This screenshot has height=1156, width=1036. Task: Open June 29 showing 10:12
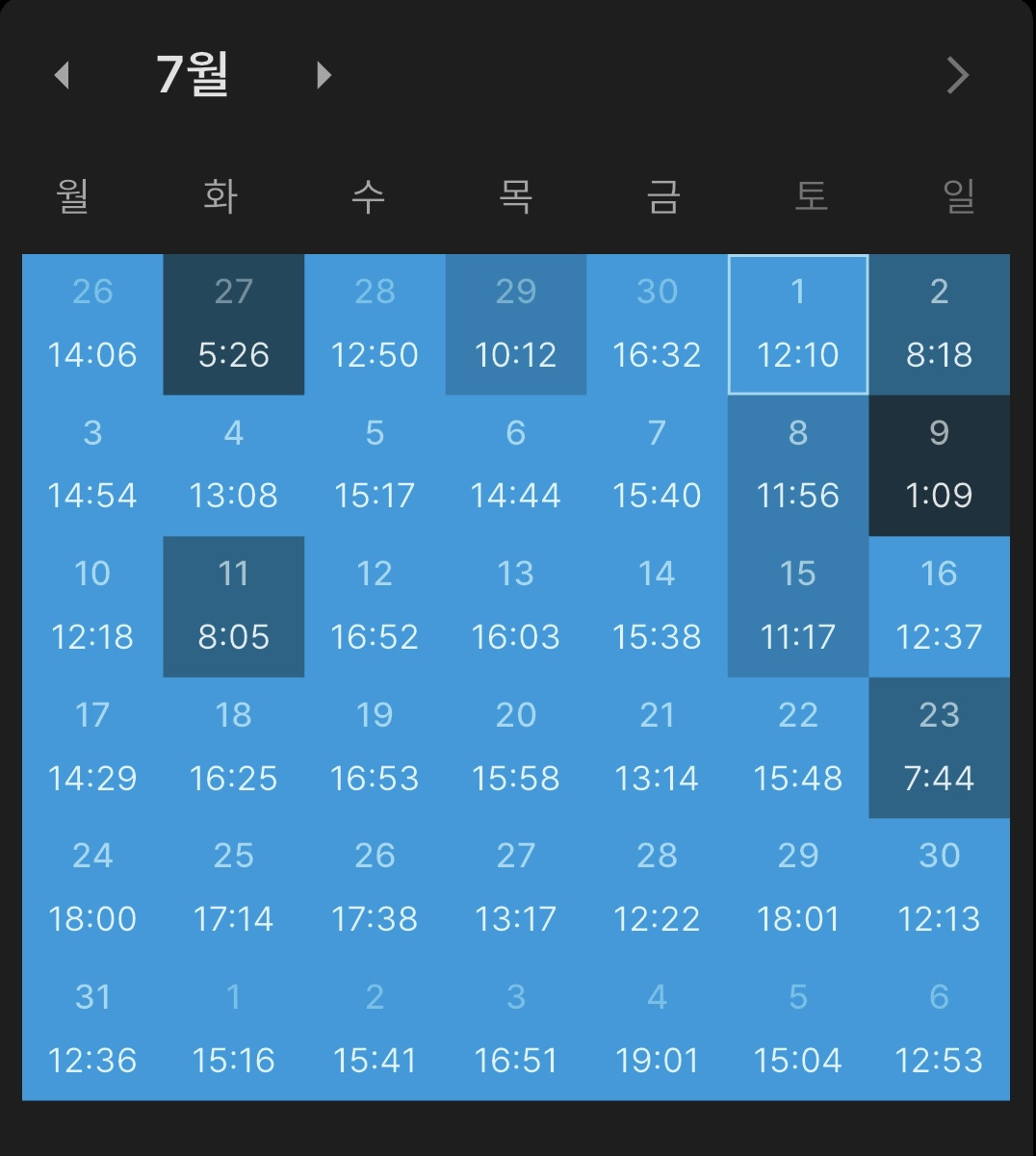tap(516, 324)
